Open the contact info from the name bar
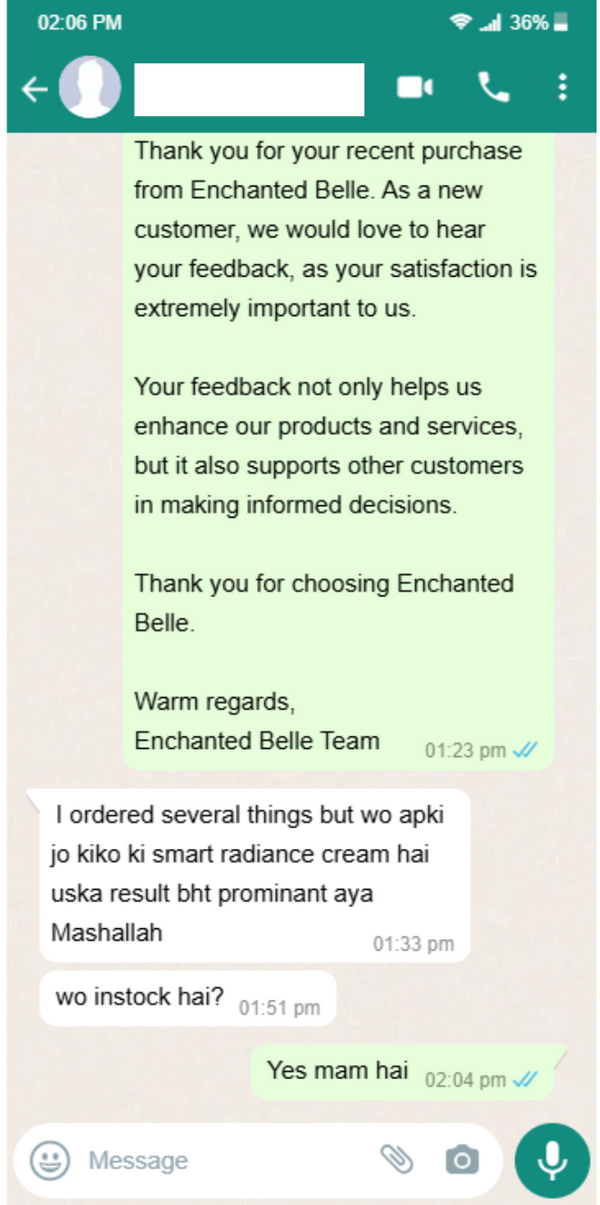Image resolution: width=600 pixels, height=1205 pixels. pyautogui.click(x=248, y=88)
